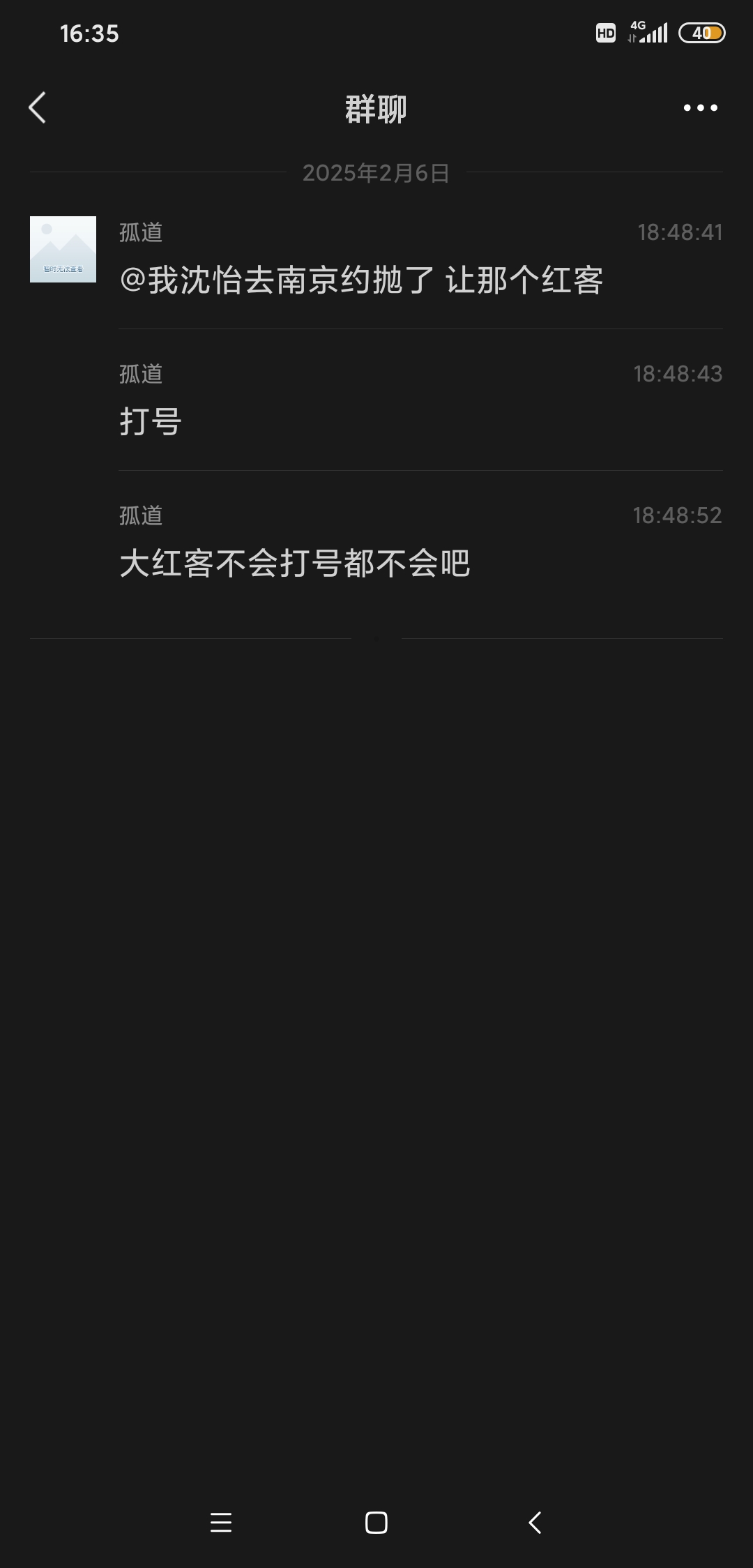Tap the timestamp 18:48:52

[x=679, y=516]
